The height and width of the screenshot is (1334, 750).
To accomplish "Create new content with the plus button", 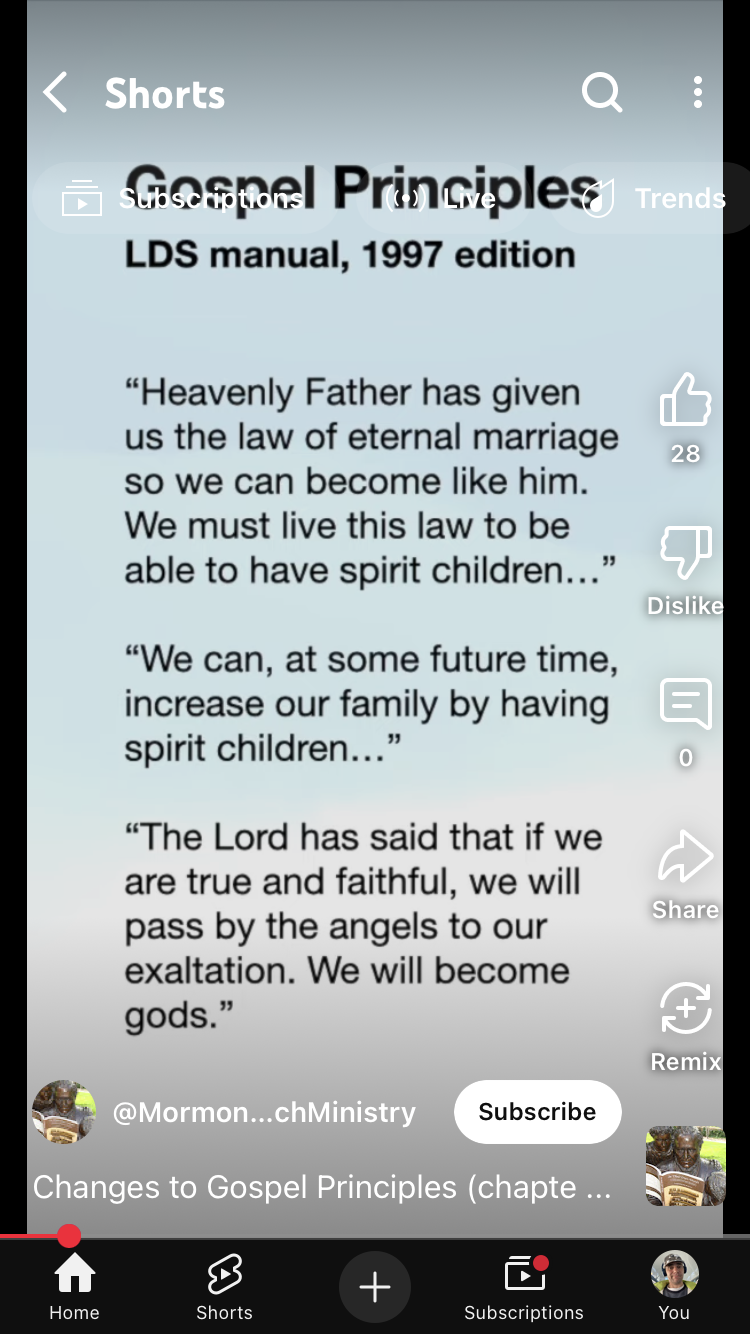I will 374,1287.
